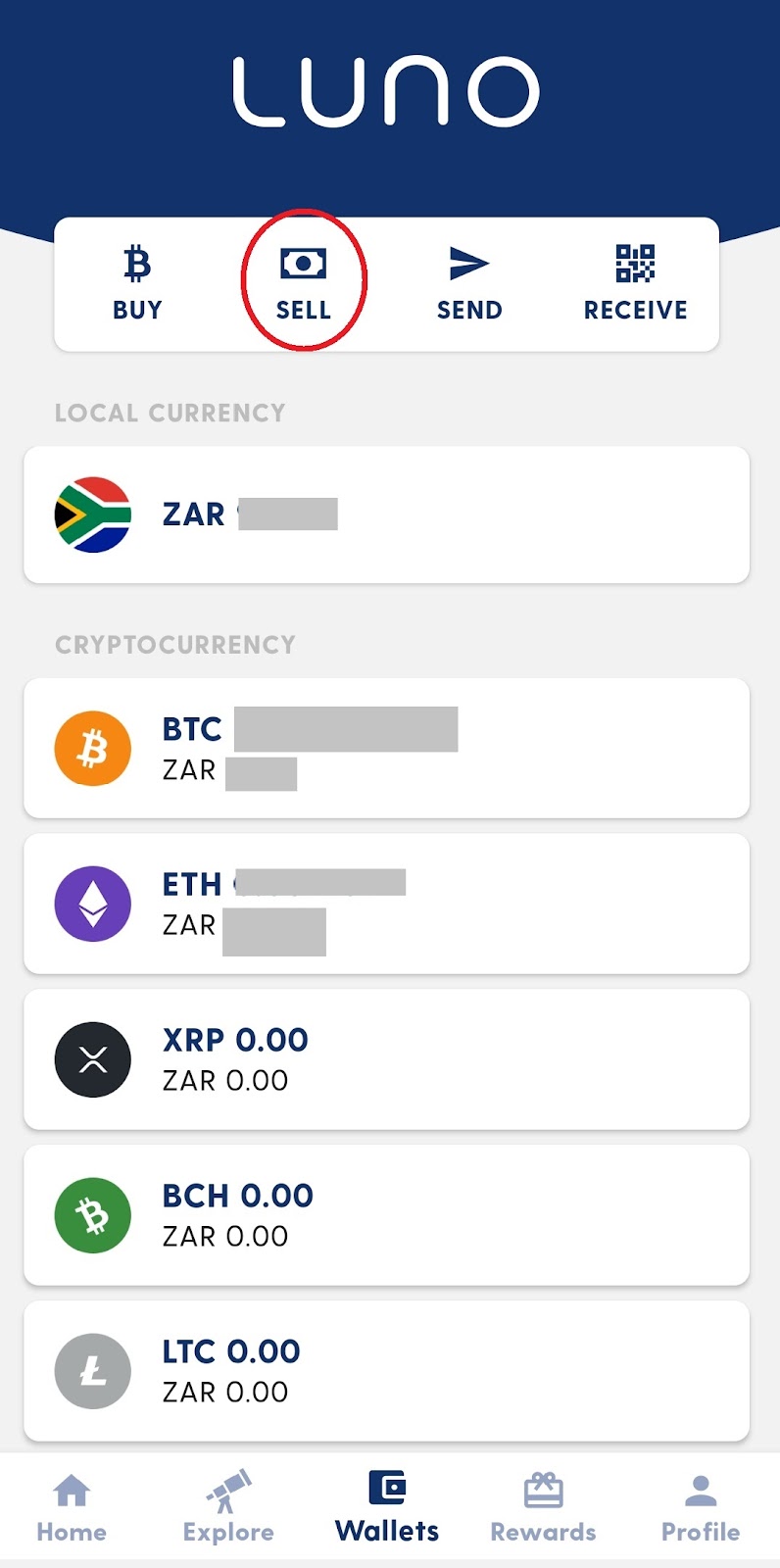Select the Sell option

click(x=304, y=283)
